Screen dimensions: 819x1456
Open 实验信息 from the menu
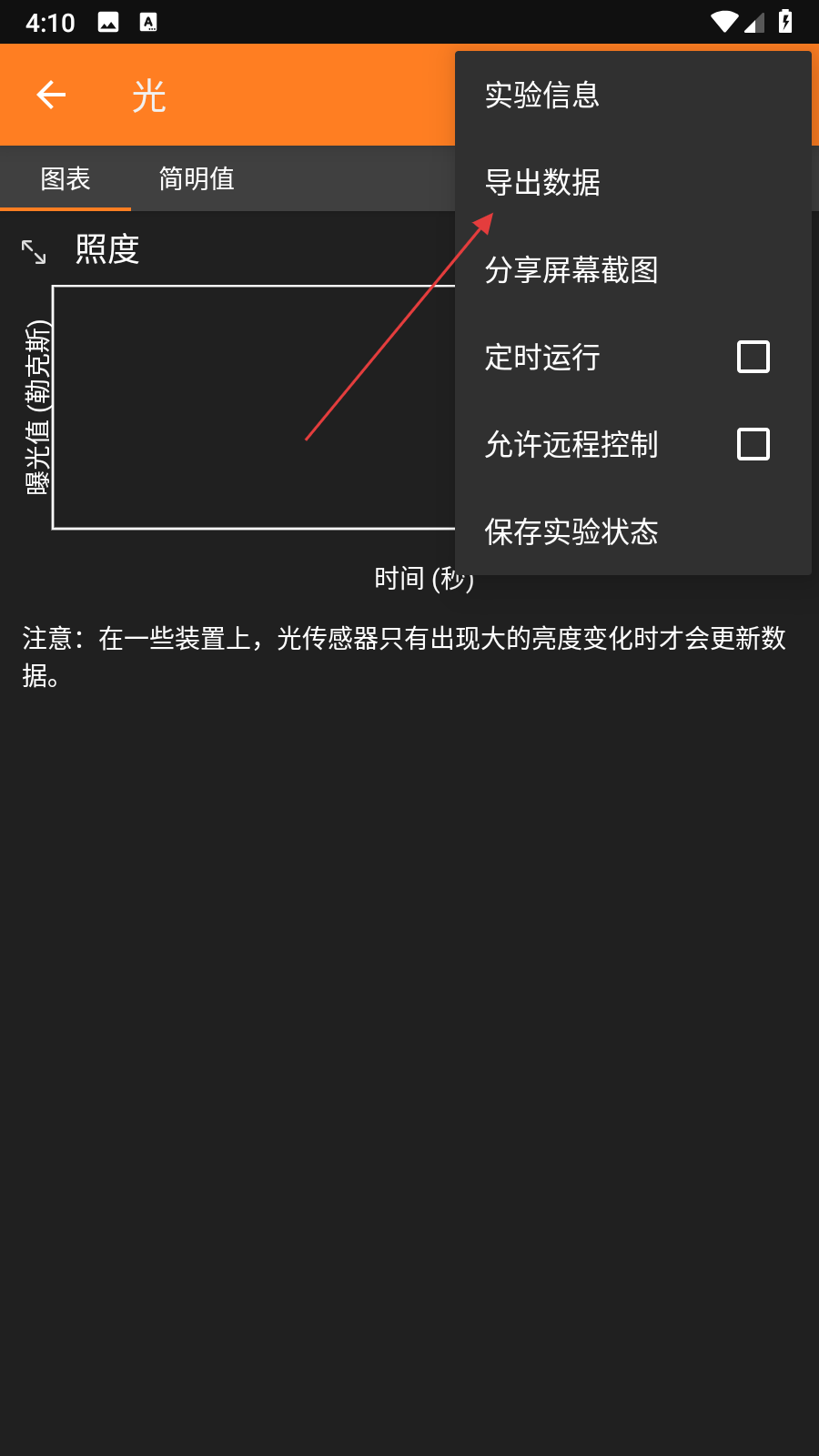coord(542,96)
